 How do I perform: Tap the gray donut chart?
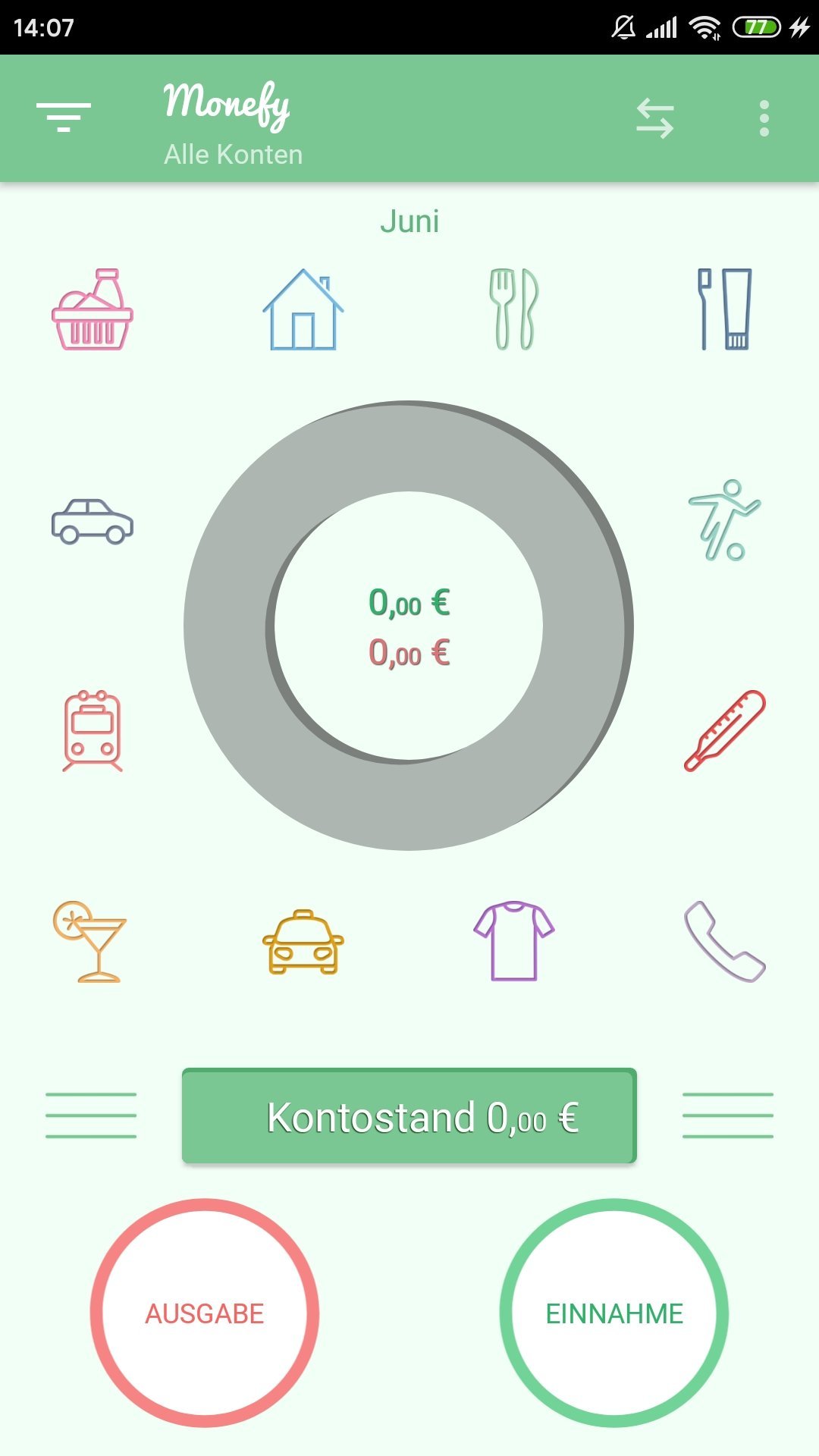coord(409,626)
